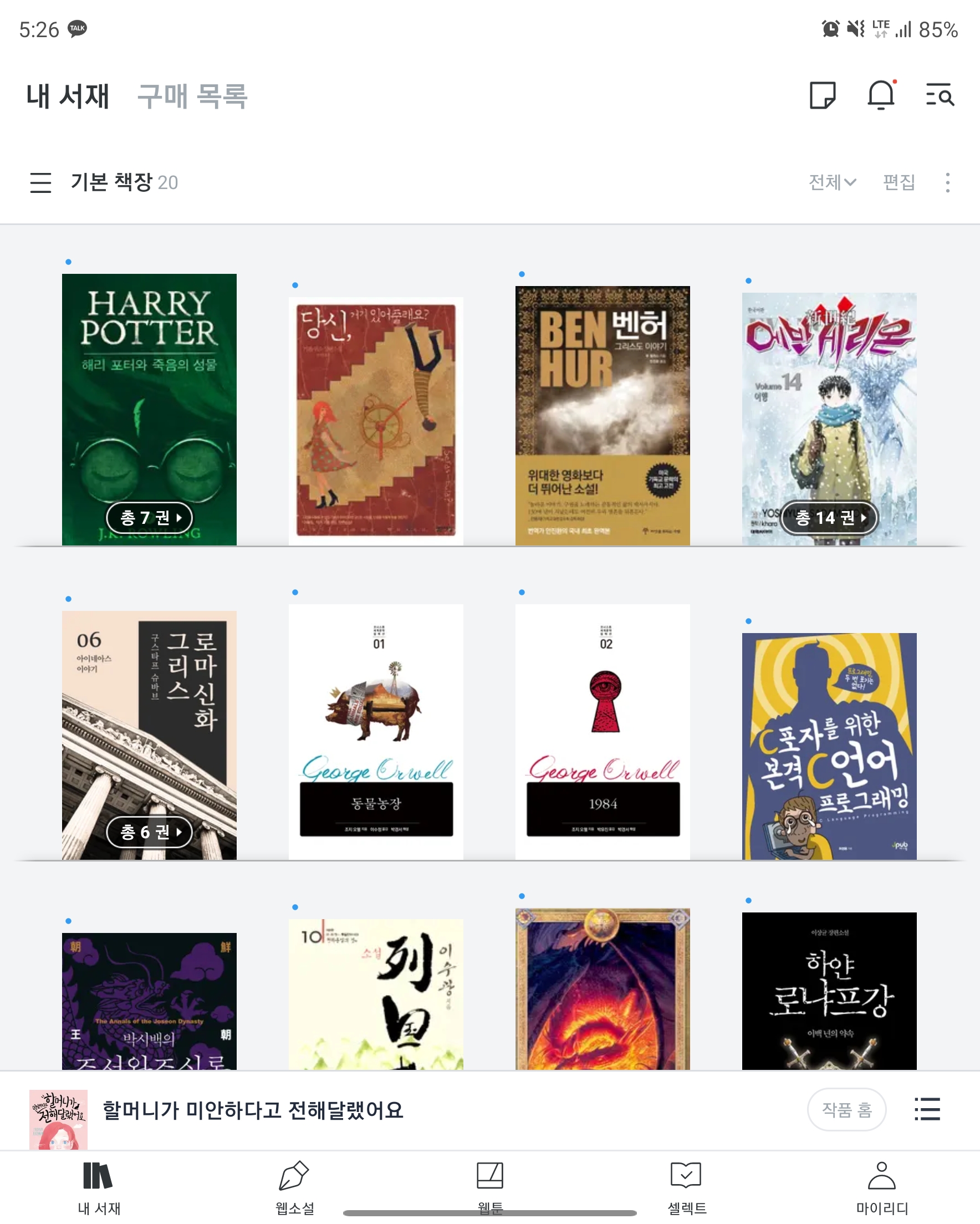This screenshot has width=980, height=1224.
Task: Switch to the 웹소설 tab
Action: (x=294, y=1186)
